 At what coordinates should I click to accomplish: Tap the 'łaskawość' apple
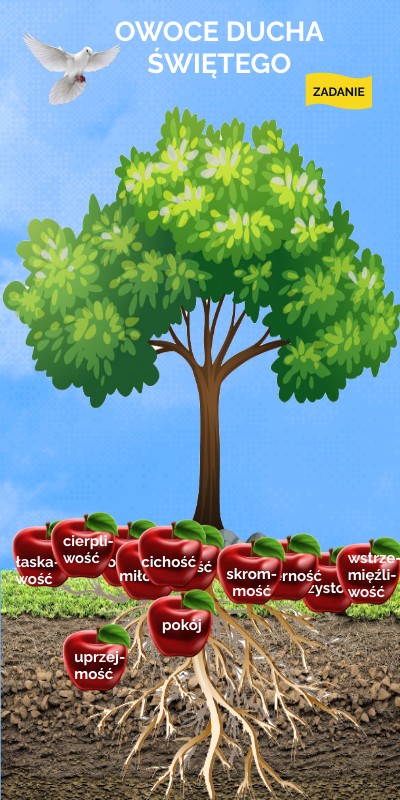click(36, 555)
